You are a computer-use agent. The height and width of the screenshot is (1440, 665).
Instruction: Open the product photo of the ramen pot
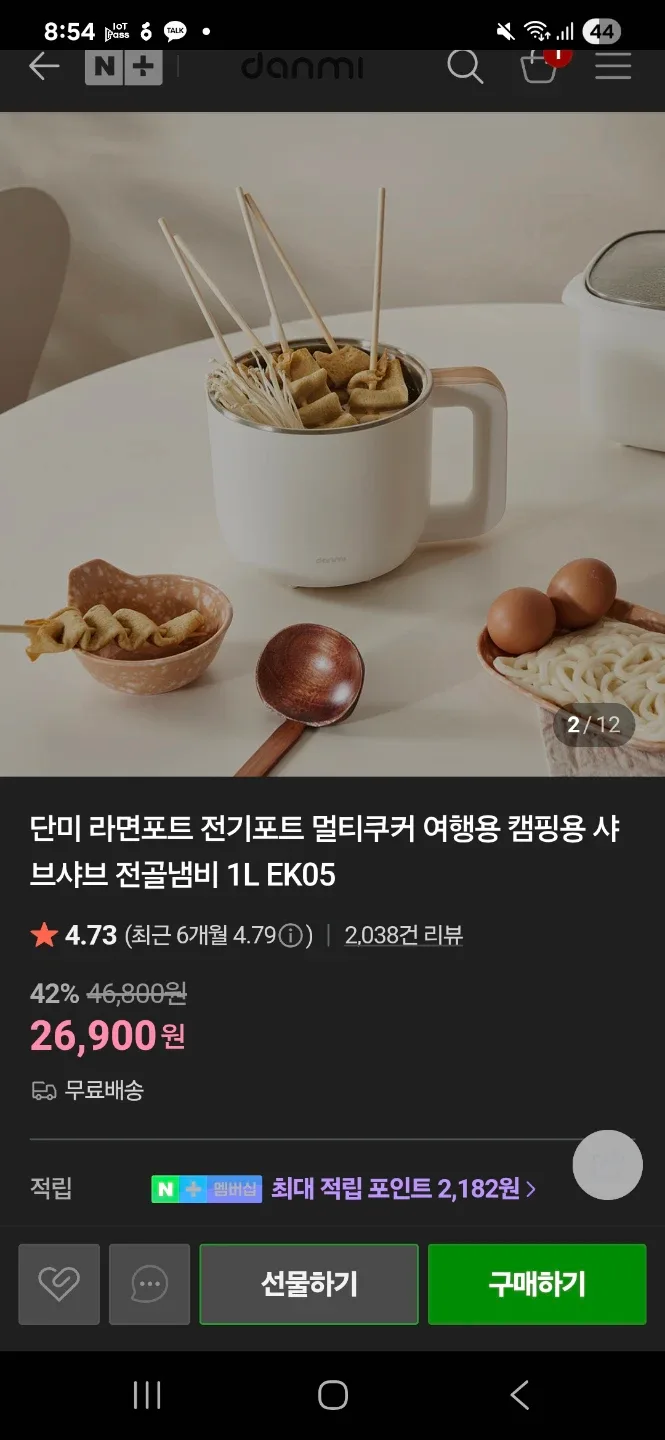[x=332, y=444]
